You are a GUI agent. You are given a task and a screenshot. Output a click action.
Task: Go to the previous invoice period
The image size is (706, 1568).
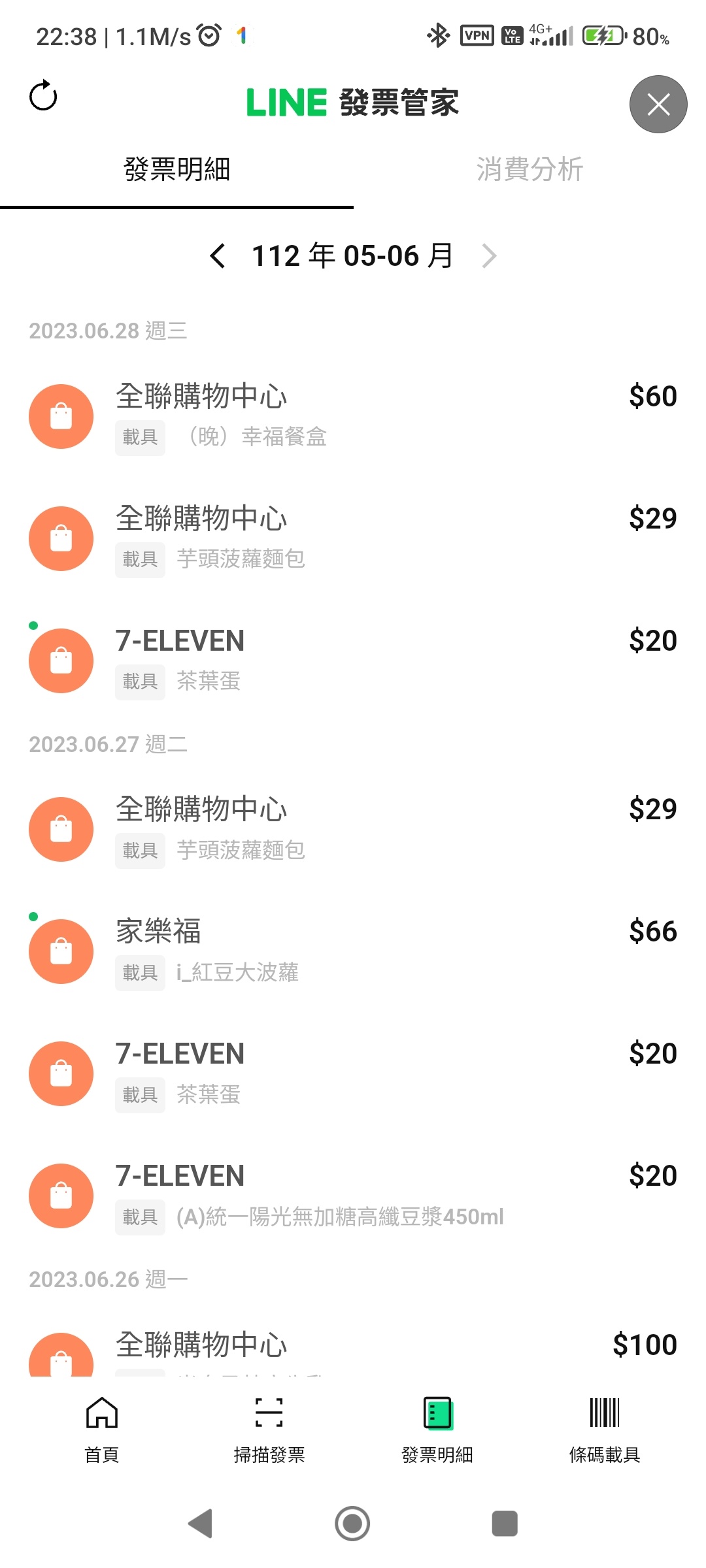coord(218,255)
